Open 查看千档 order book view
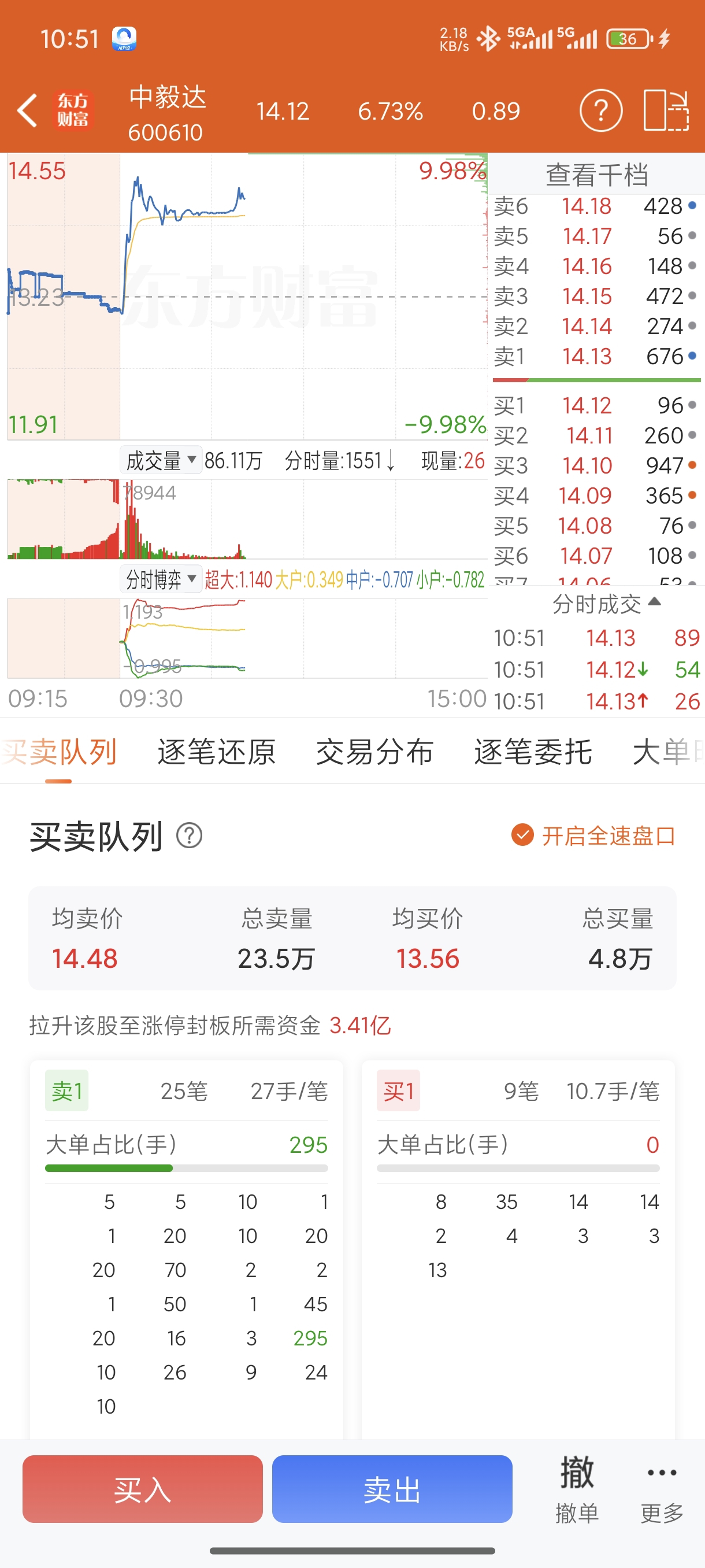The width and height of the screenshot is (705, 1568). [x=596, y=175]
